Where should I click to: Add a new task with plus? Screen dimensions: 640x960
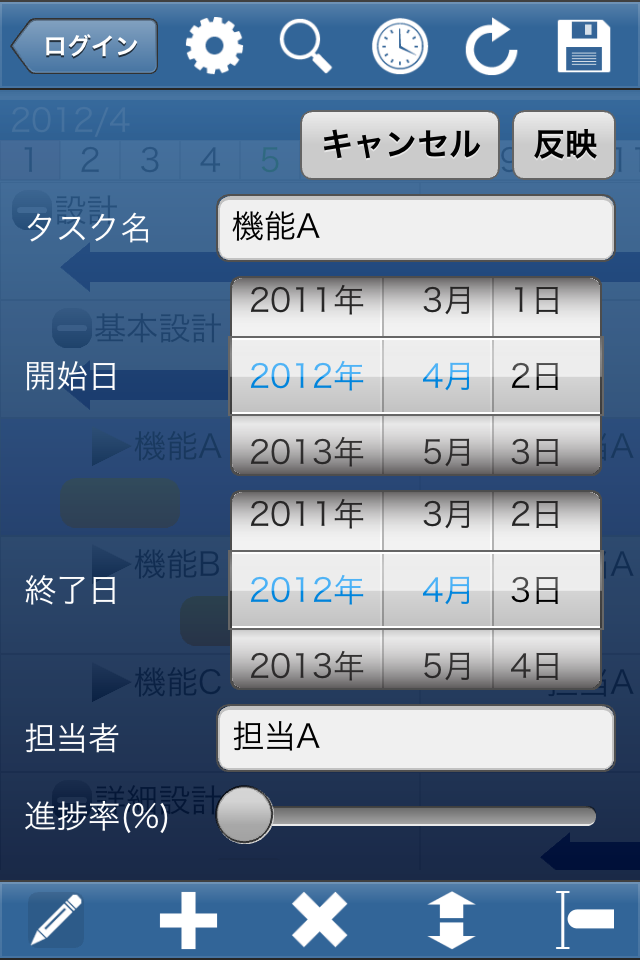(188, 920)
